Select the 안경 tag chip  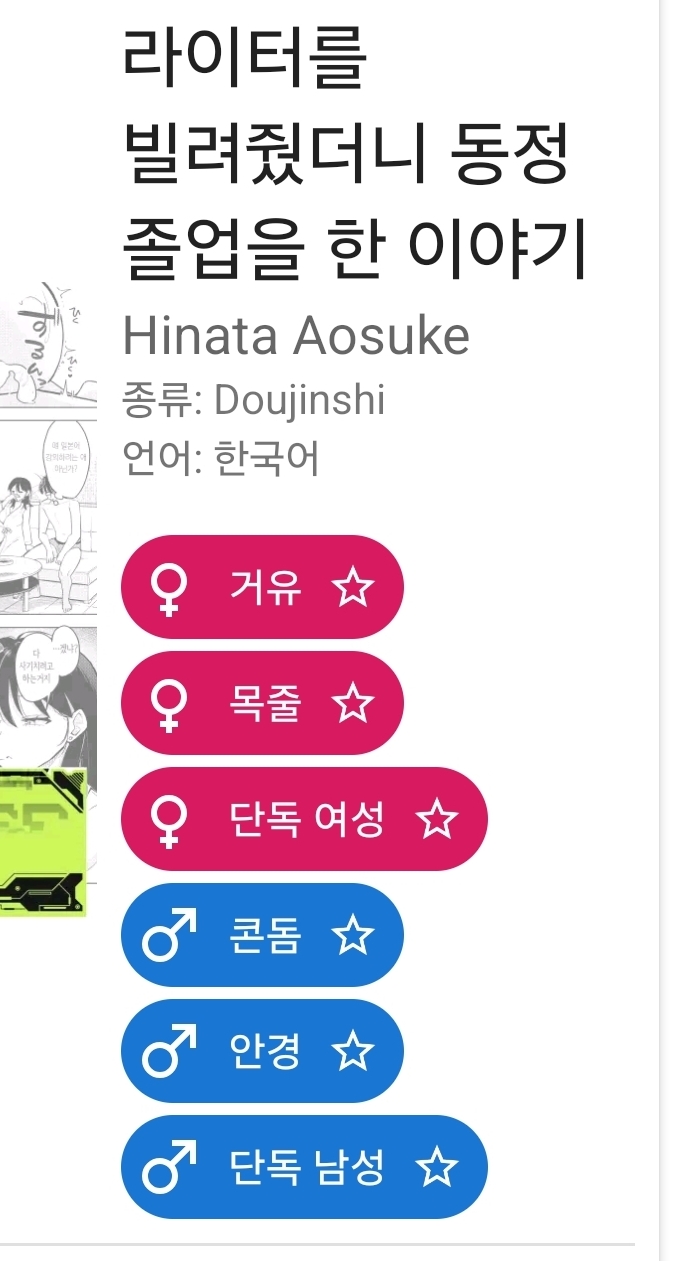coord(264,1052)
